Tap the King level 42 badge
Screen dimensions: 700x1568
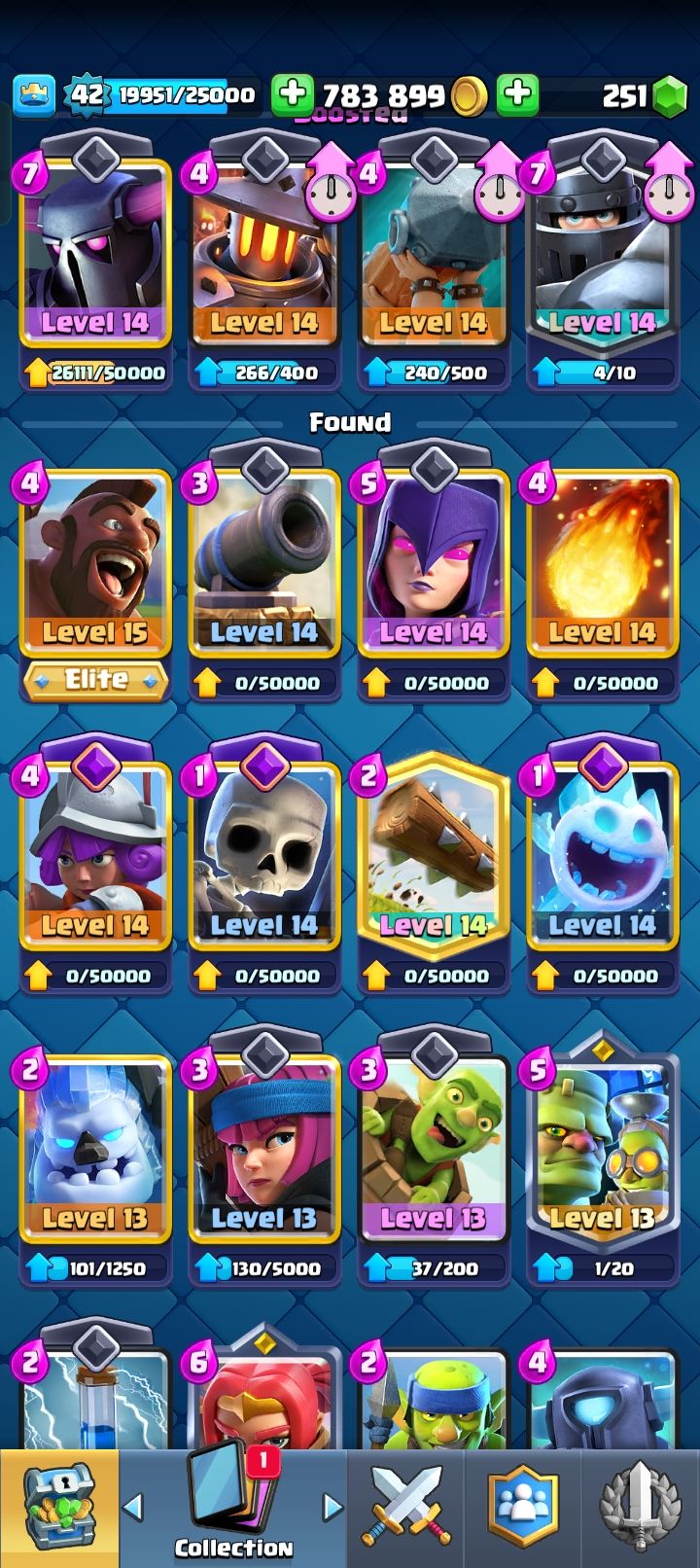click(x=86, y=94)
